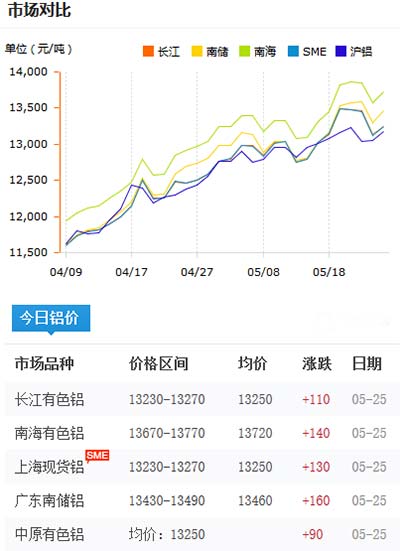Toggle the 沪铝 series in the chart legend

point(354,52)
